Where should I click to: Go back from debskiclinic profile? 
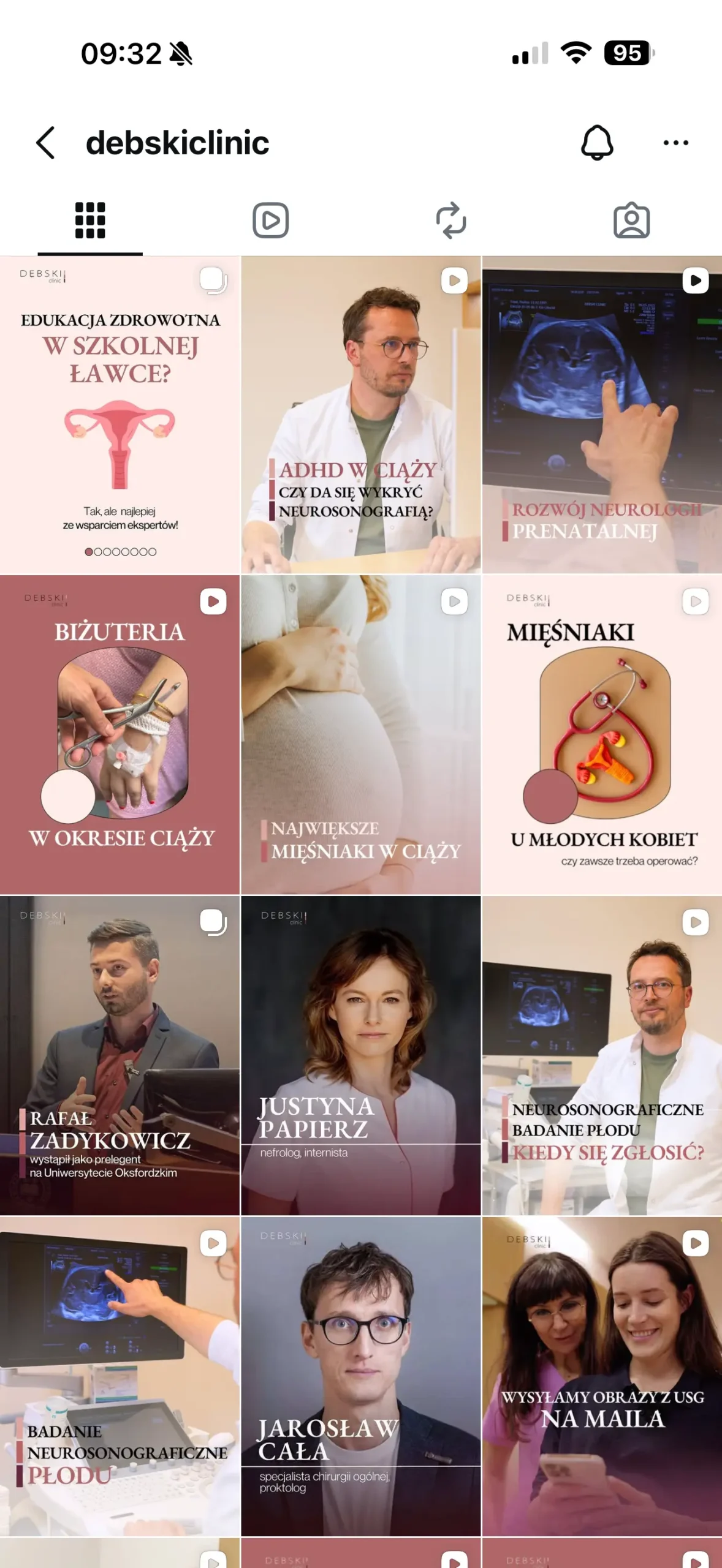point(46,143)
